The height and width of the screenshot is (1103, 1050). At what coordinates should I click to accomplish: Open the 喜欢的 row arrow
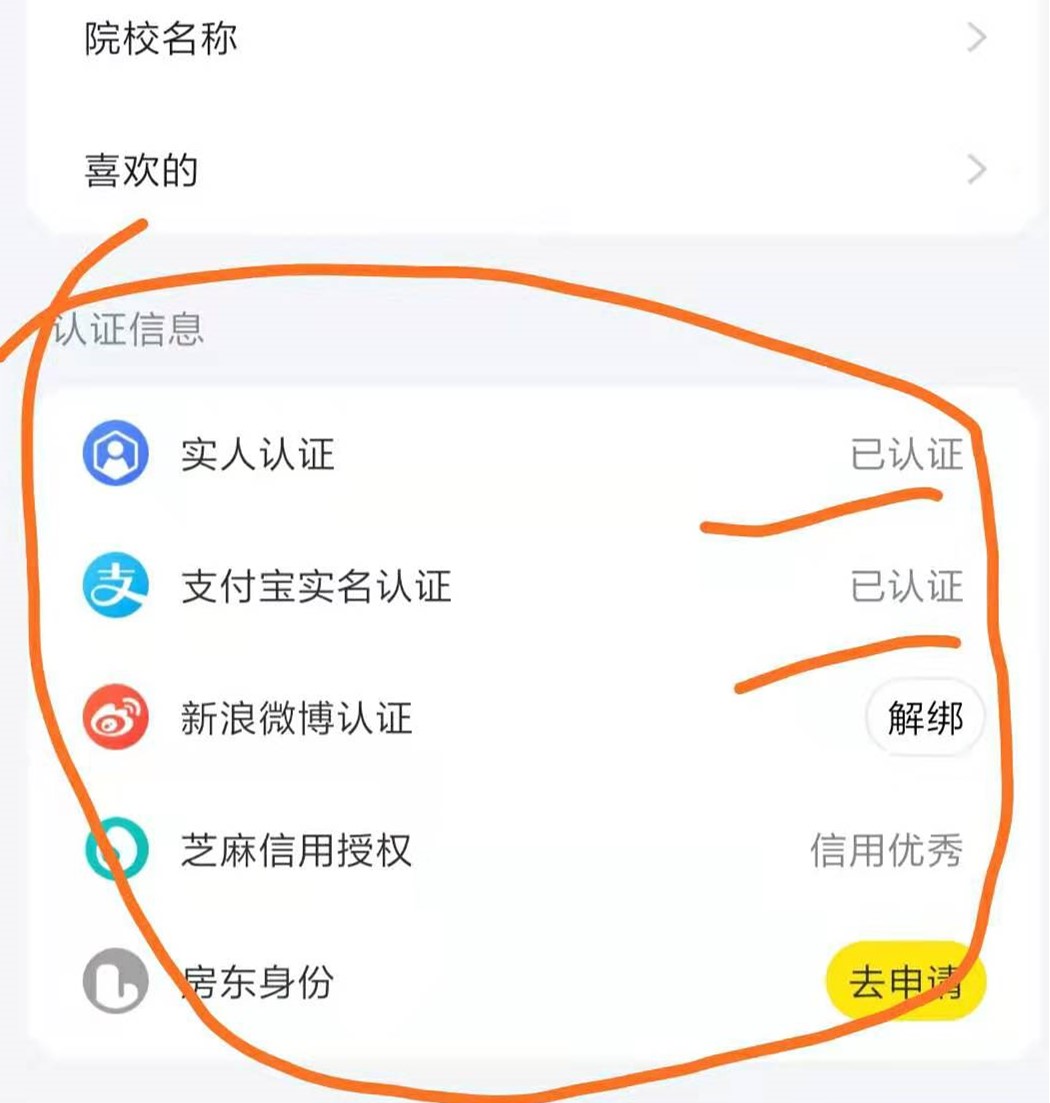(x=975, y=170)
